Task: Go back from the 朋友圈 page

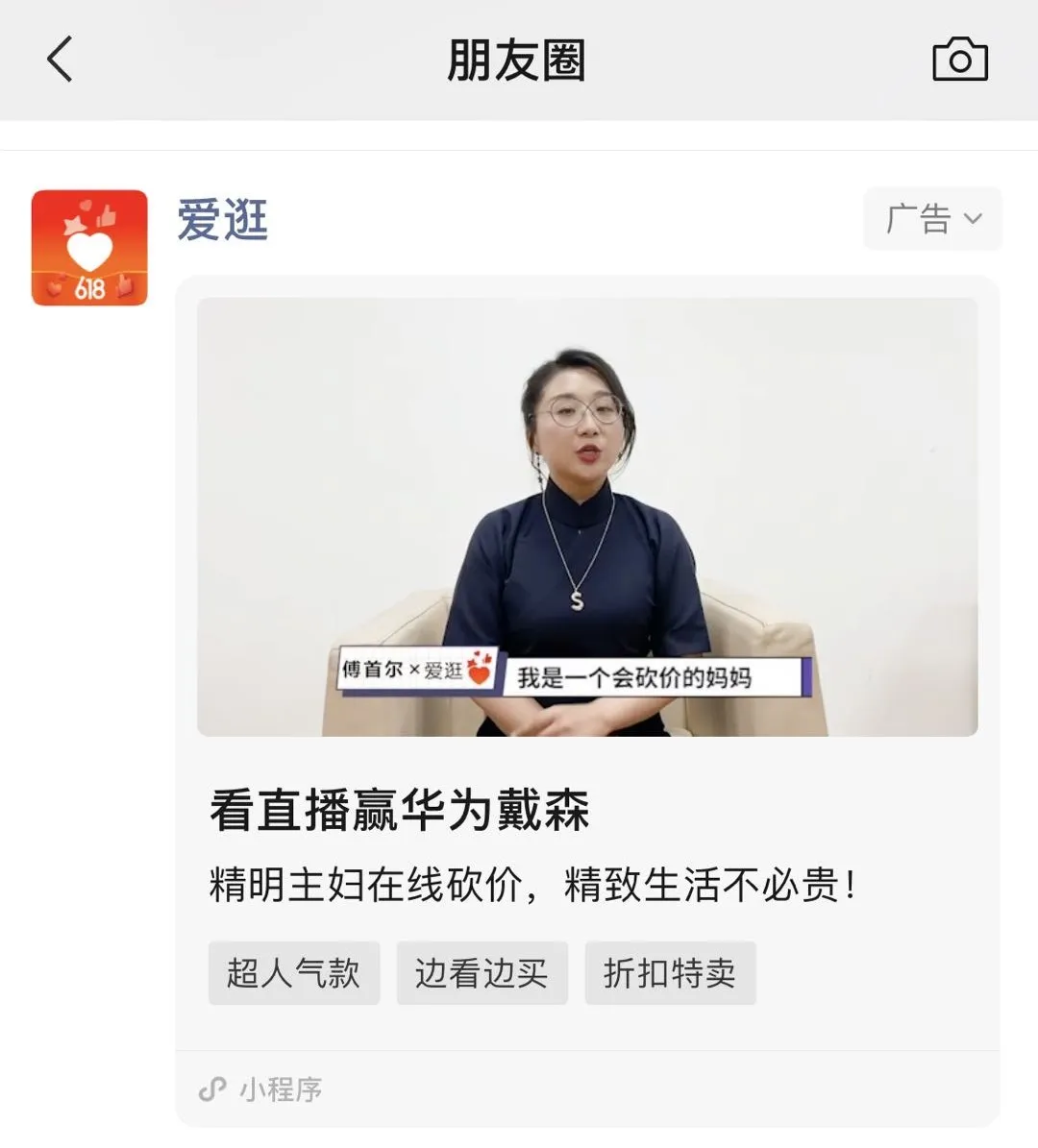Action: coord(60,60)
